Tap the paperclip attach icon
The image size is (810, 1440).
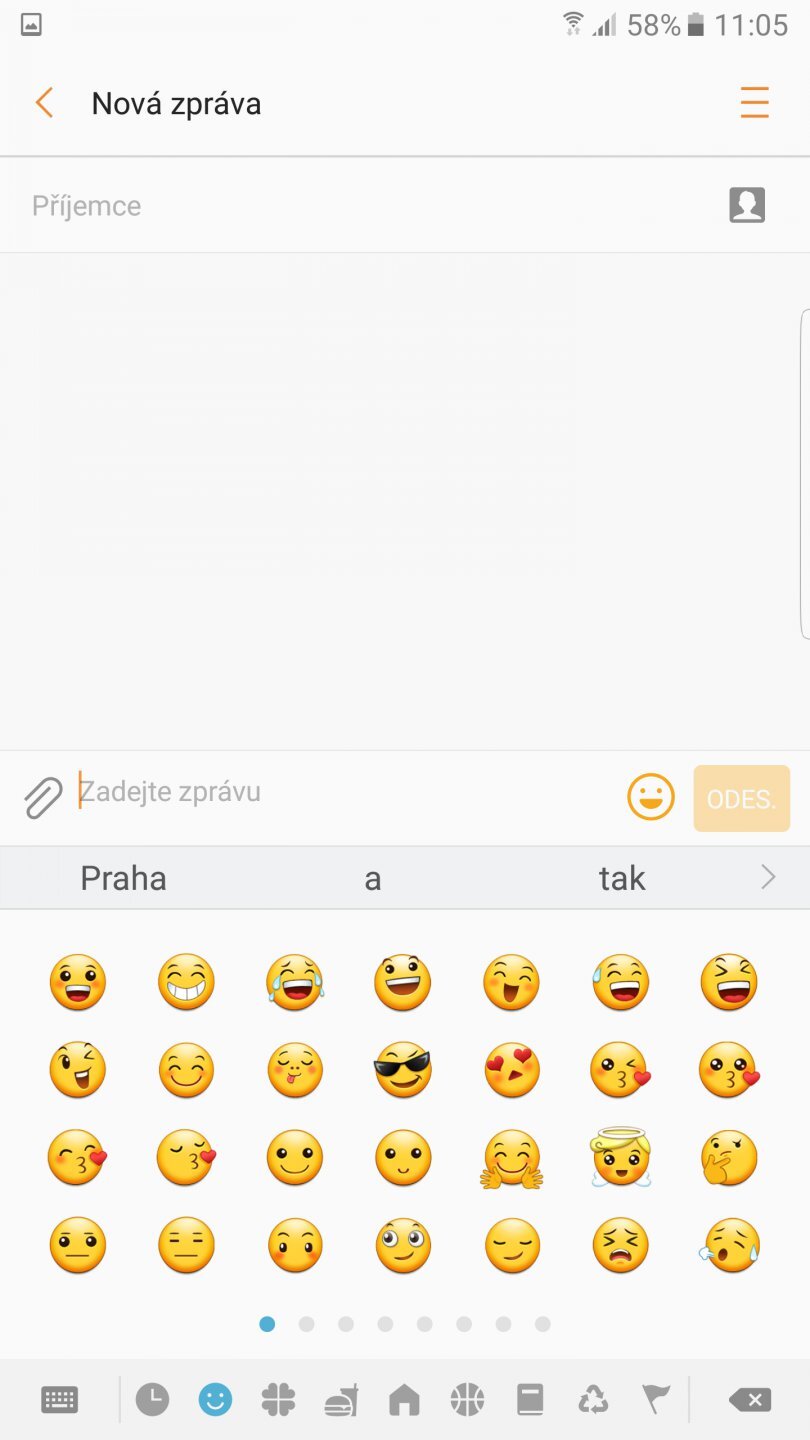coord(42,798)
